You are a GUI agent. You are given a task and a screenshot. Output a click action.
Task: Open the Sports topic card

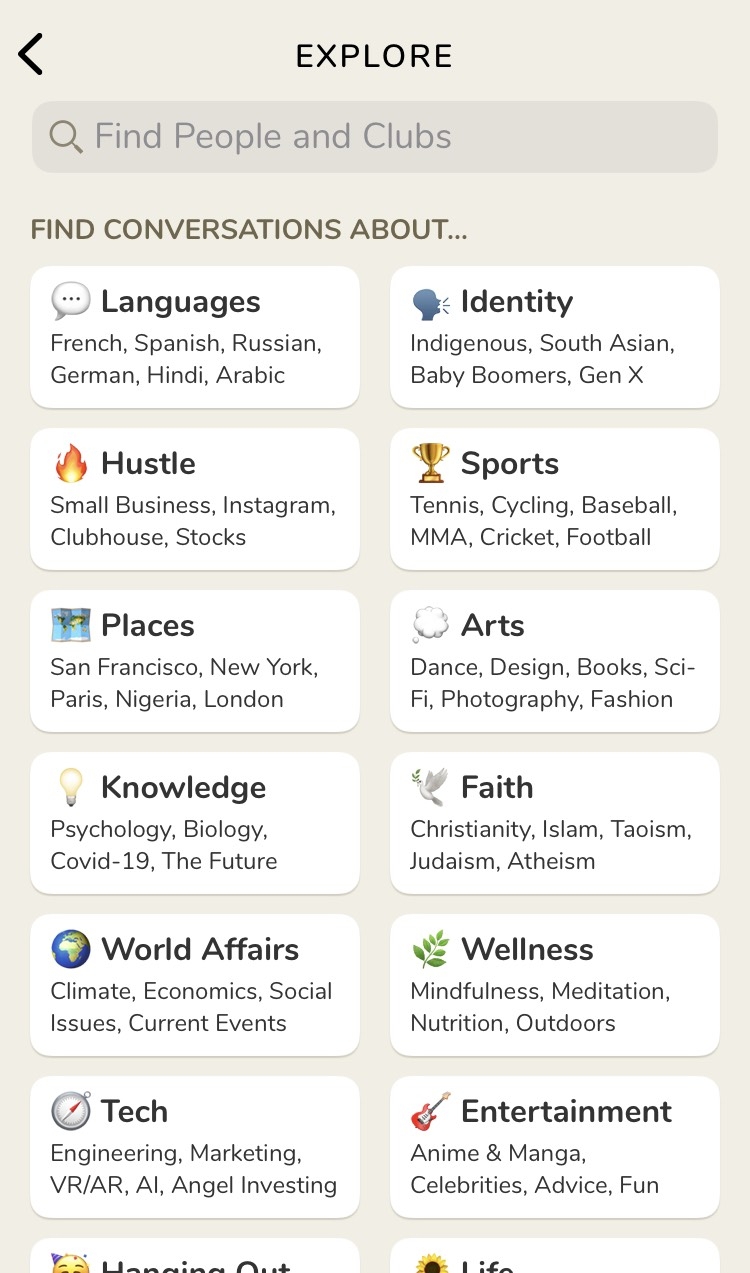coord(554,499)
